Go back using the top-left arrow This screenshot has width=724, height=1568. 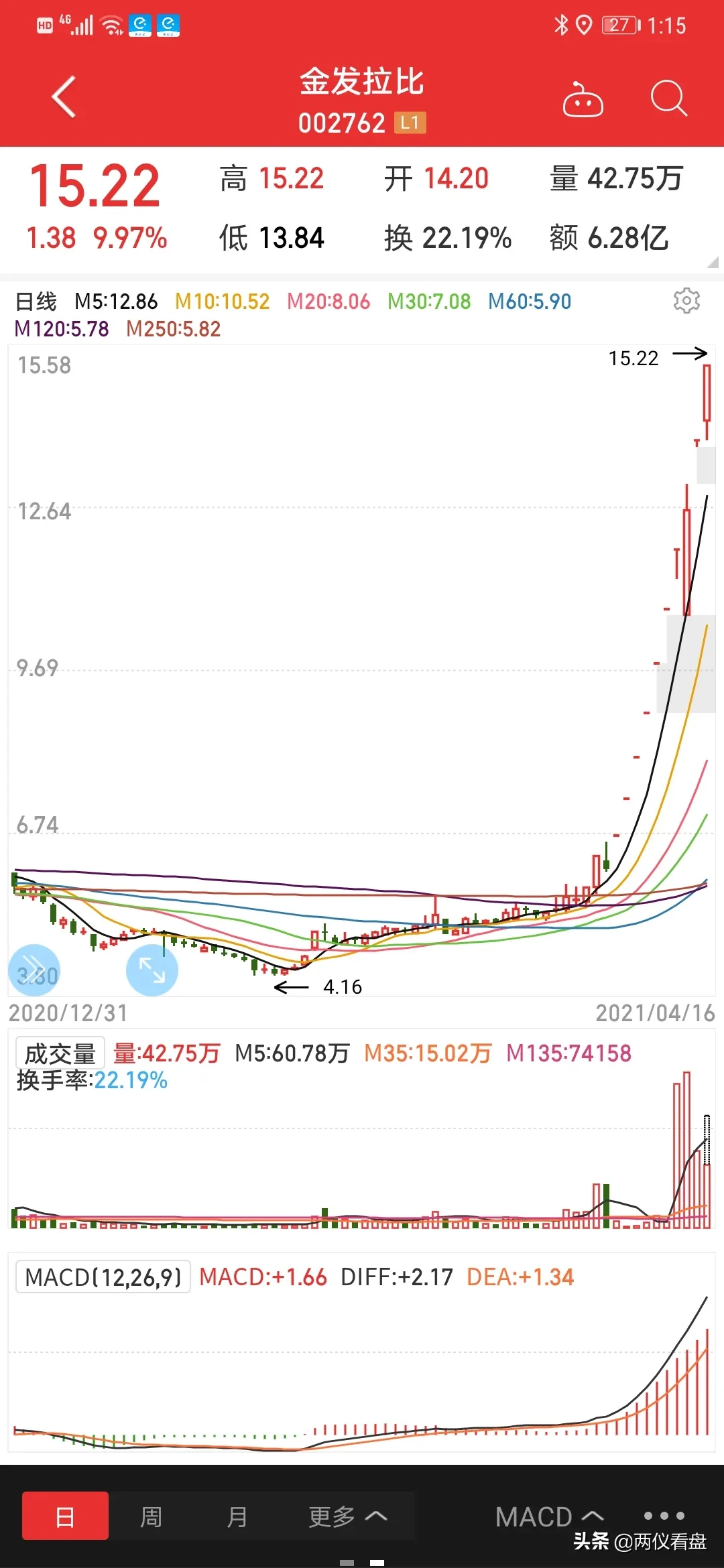tap(64, 97)
